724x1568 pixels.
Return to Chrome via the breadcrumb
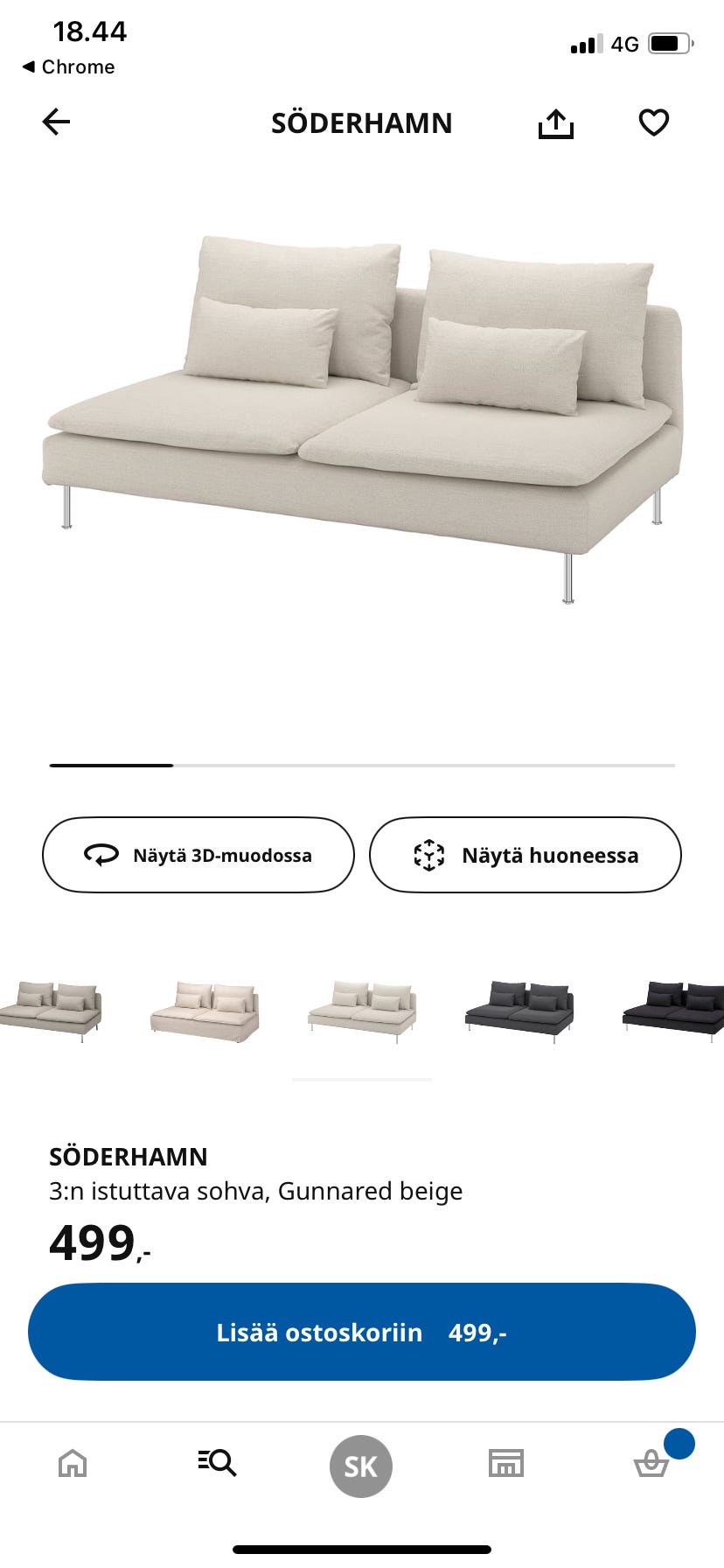coord(68,66)
